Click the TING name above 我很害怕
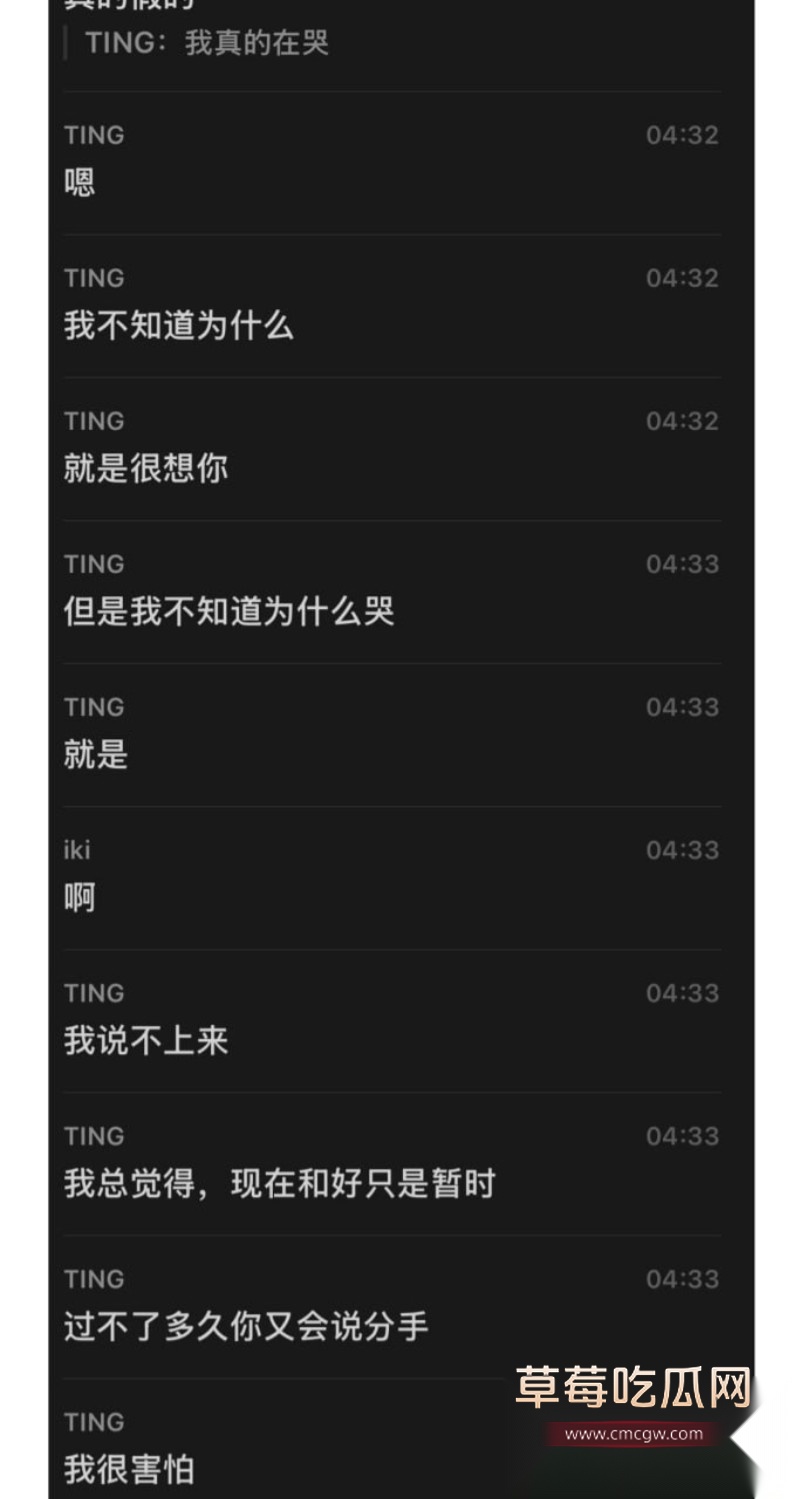This screenshot has width=800, height=1499. click(x=92, y=1421)
